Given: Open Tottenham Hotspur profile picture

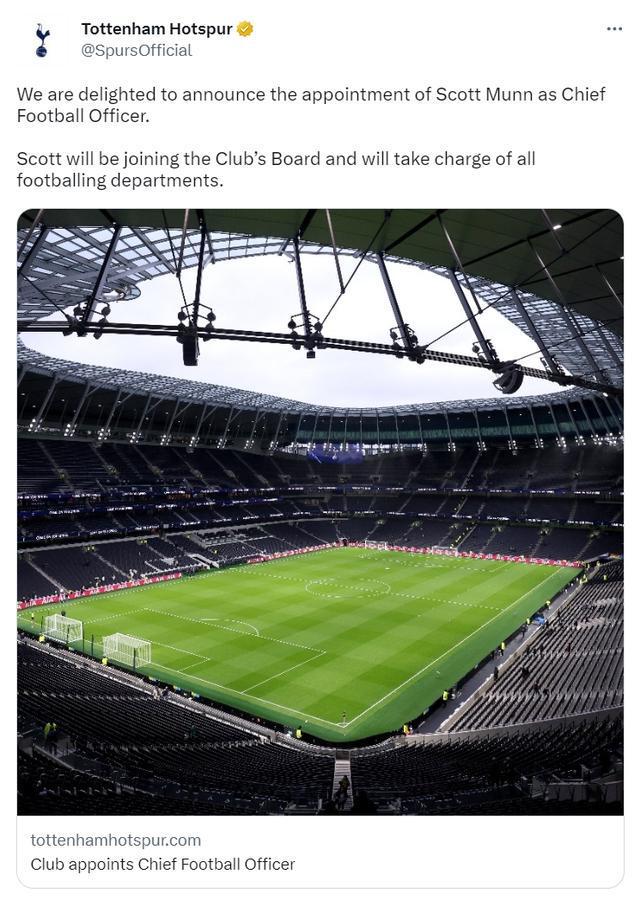Looking at the screenshot, I should pyautogui.click(x=42, y=39).
